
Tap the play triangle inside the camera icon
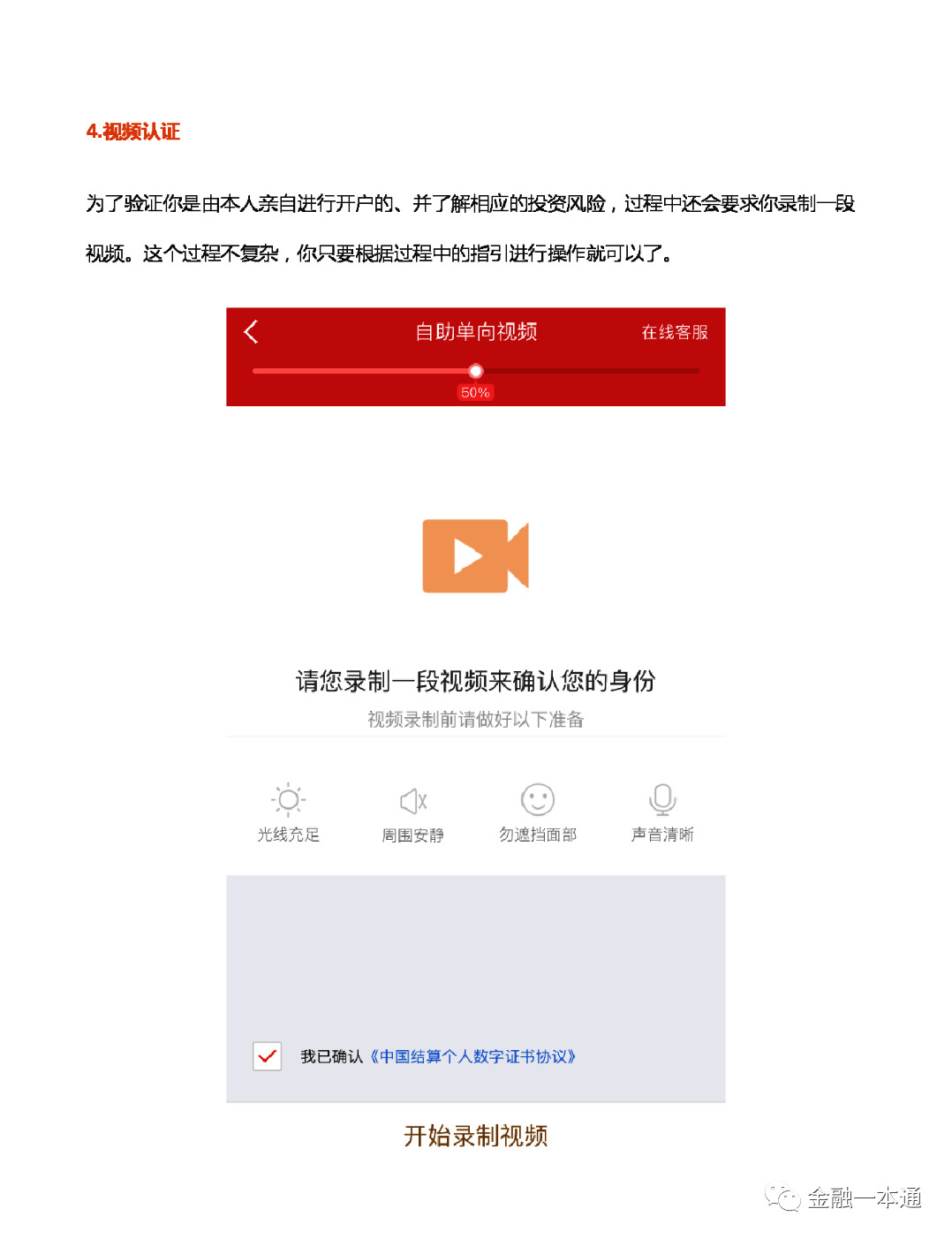click(x=468, y=556)
